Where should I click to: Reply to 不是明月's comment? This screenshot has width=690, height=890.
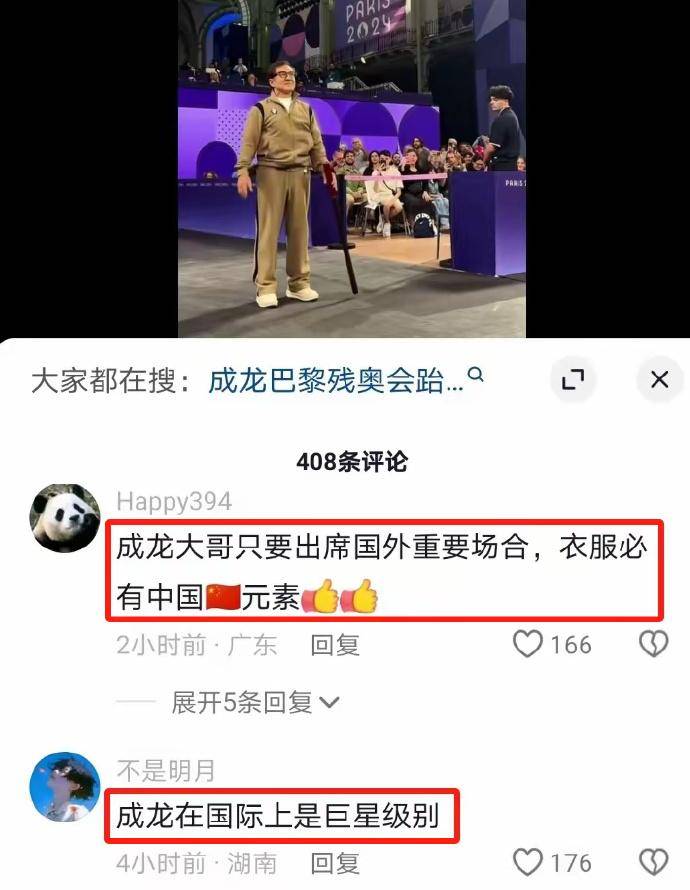coord(334,862)
